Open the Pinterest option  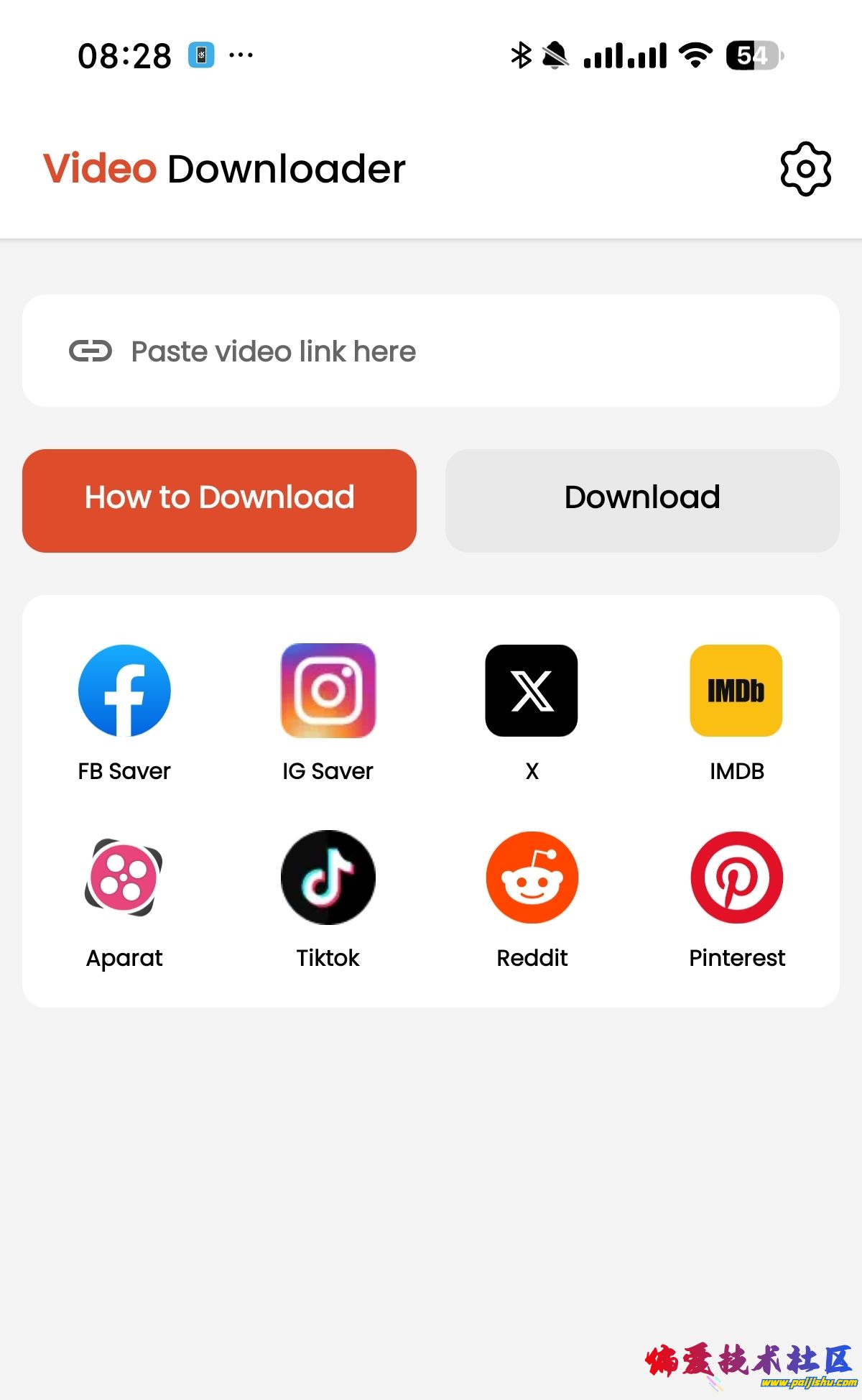pos(736,878)
